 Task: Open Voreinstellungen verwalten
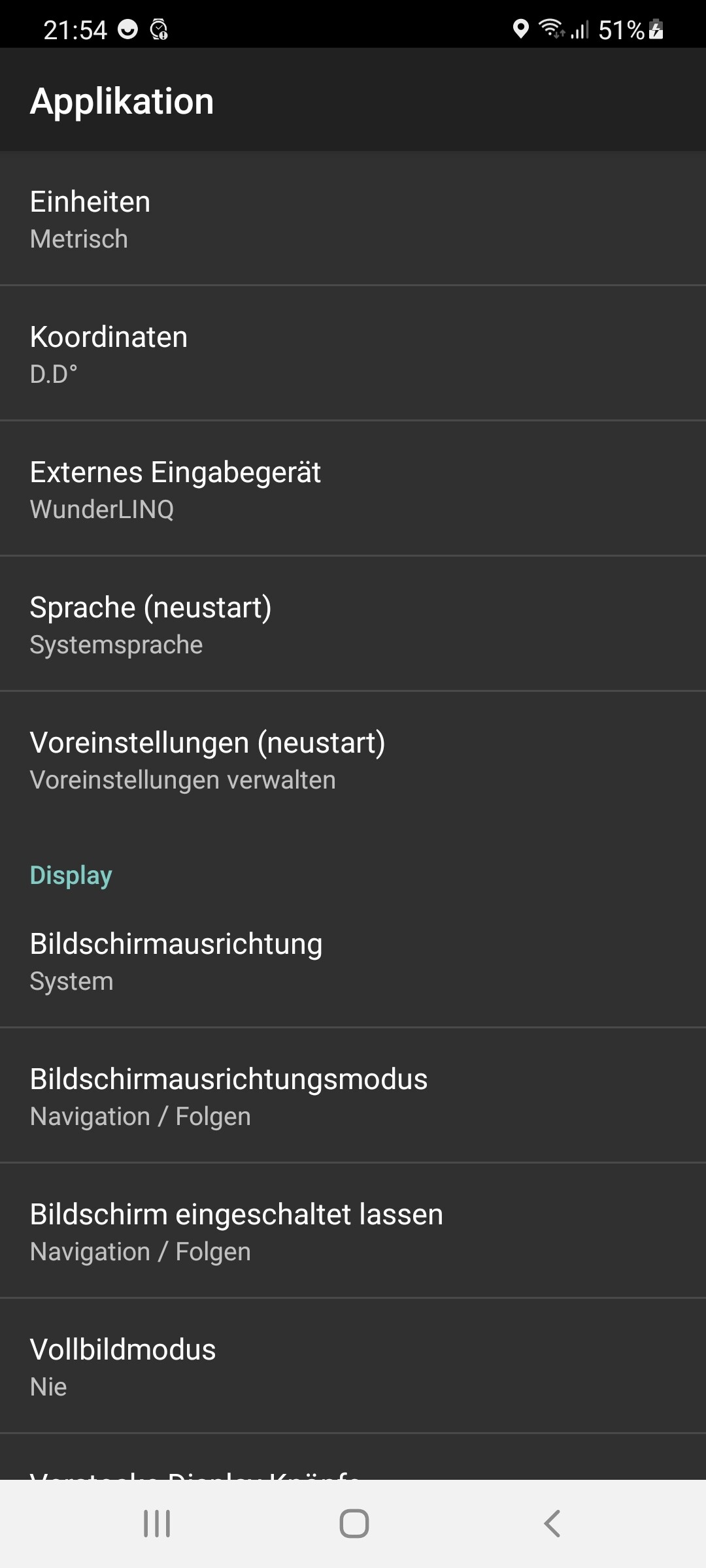click(353, 760)
